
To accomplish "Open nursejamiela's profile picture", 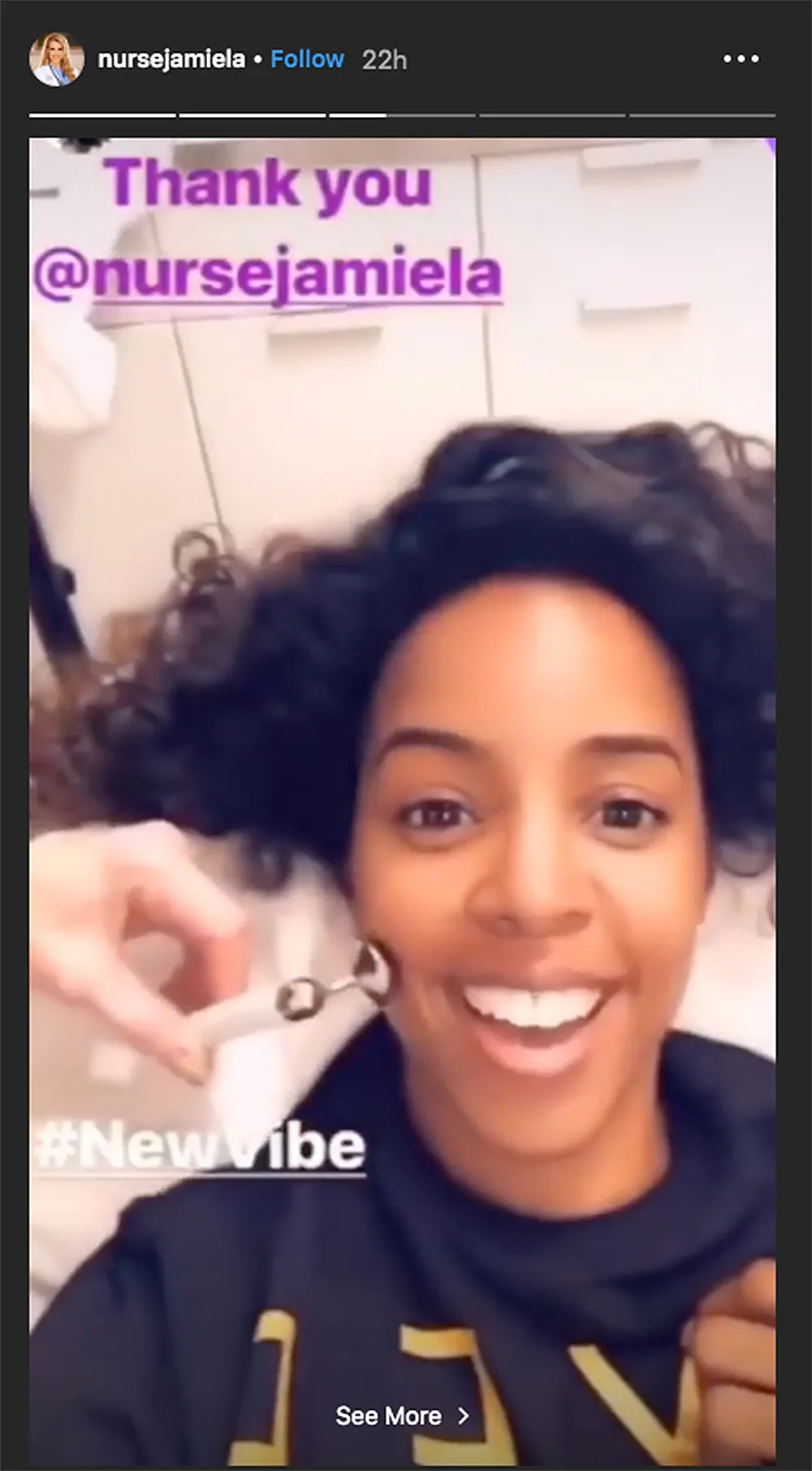I will click(x=57, y=59).
